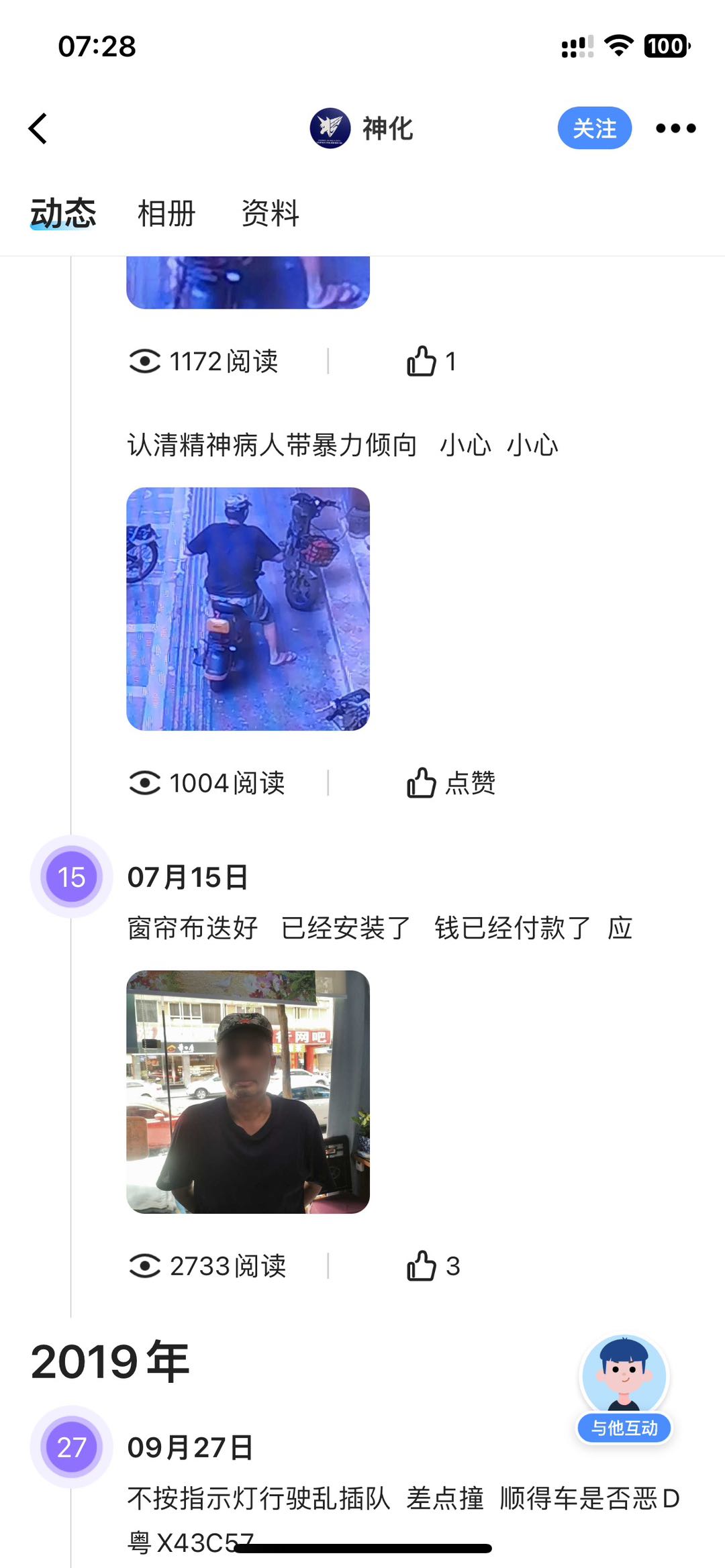This screenshot has width=725, height=1568.
Task: Open the 09月27日 post about 不按指示灯行驶
Action: [x=403, y=1498]
